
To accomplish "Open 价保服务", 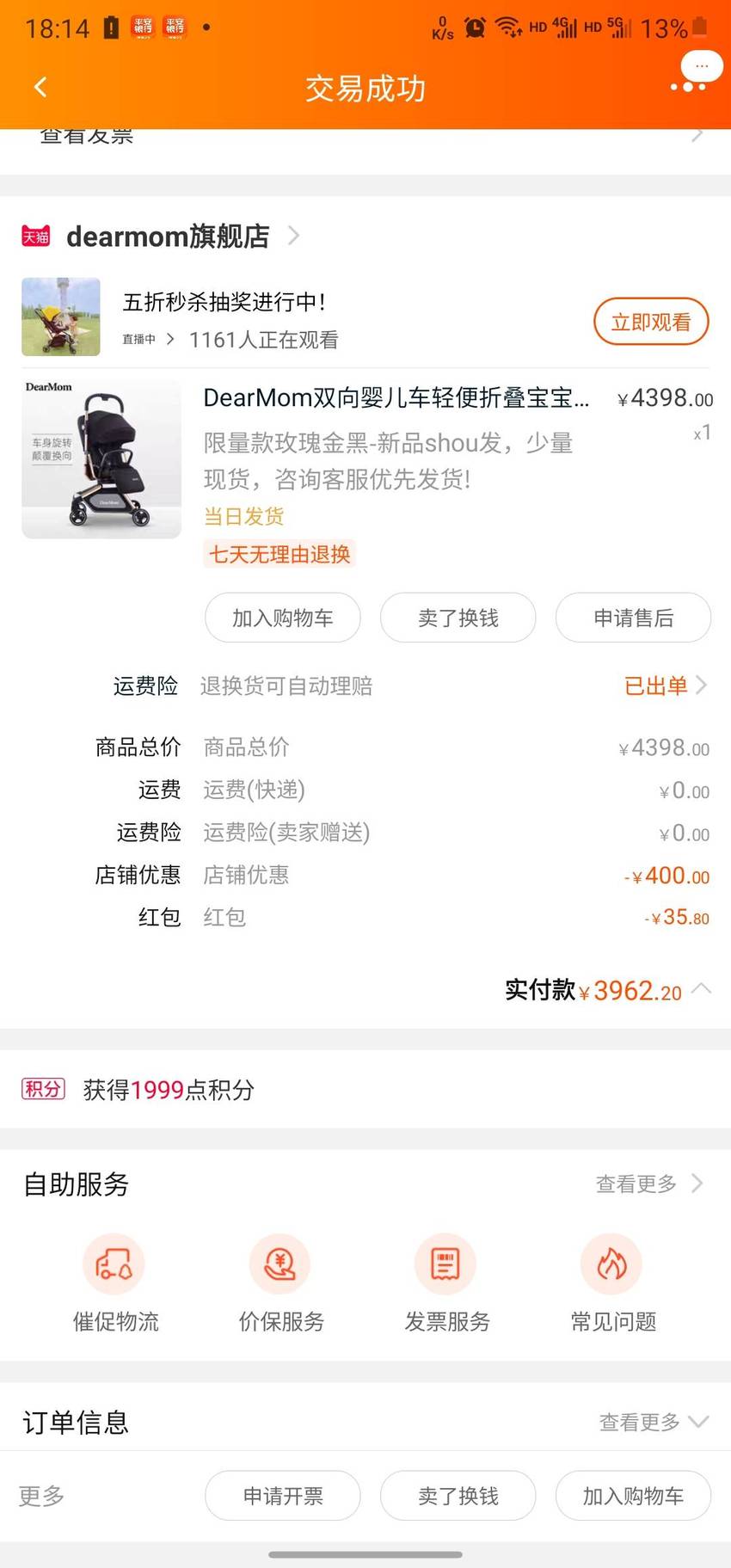I will [x=281, y=1283].
